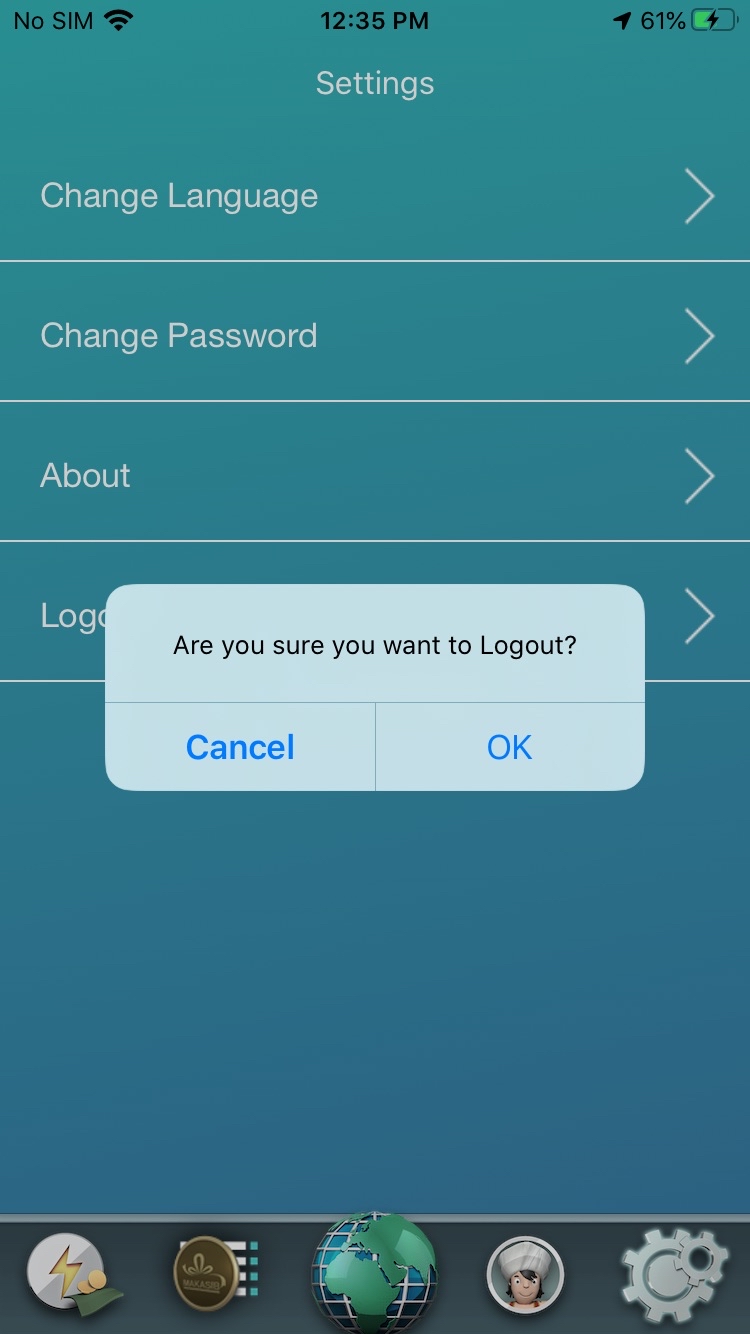Switch to the lightning bolt tab

click(x=72, y=1275)
